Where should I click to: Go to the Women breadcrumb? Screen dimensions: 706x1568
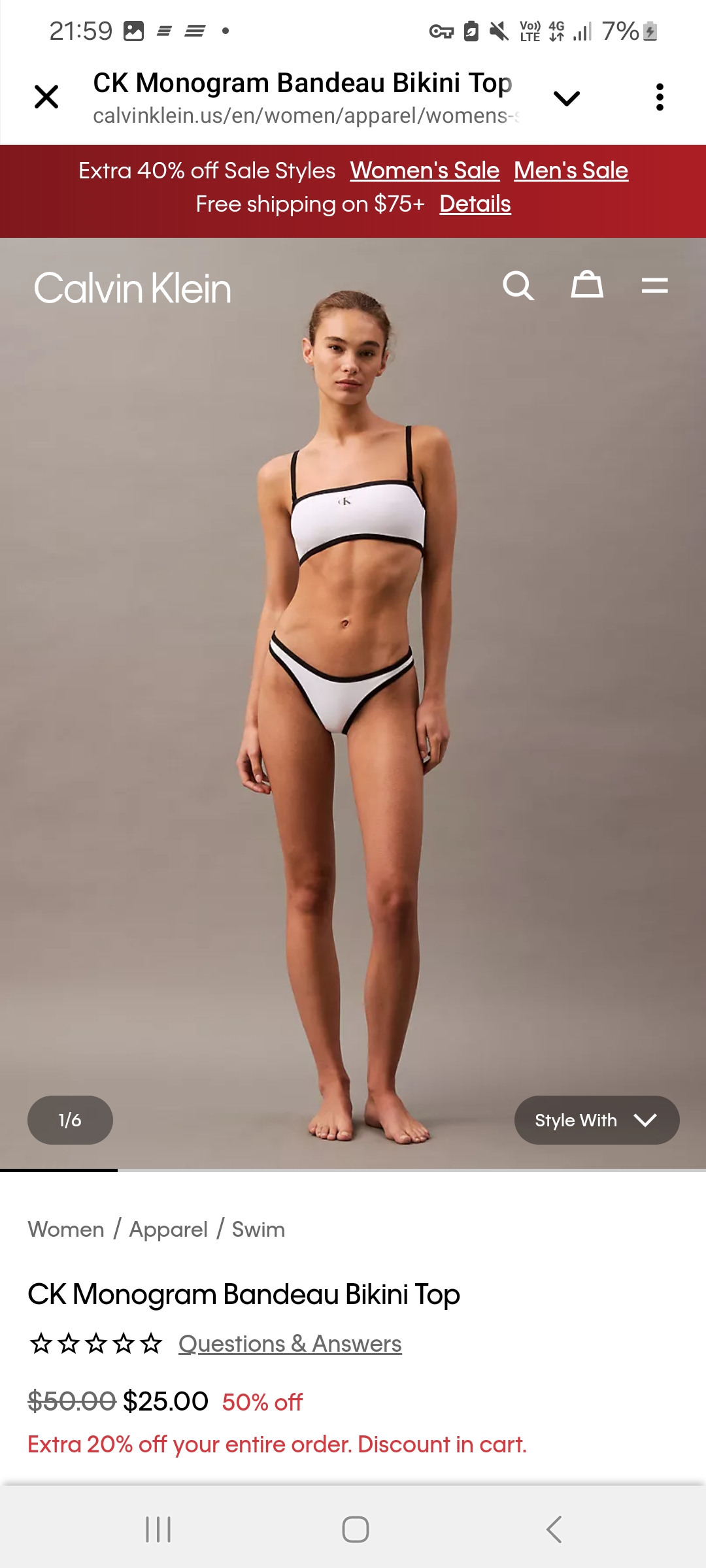pos(66,1230)
